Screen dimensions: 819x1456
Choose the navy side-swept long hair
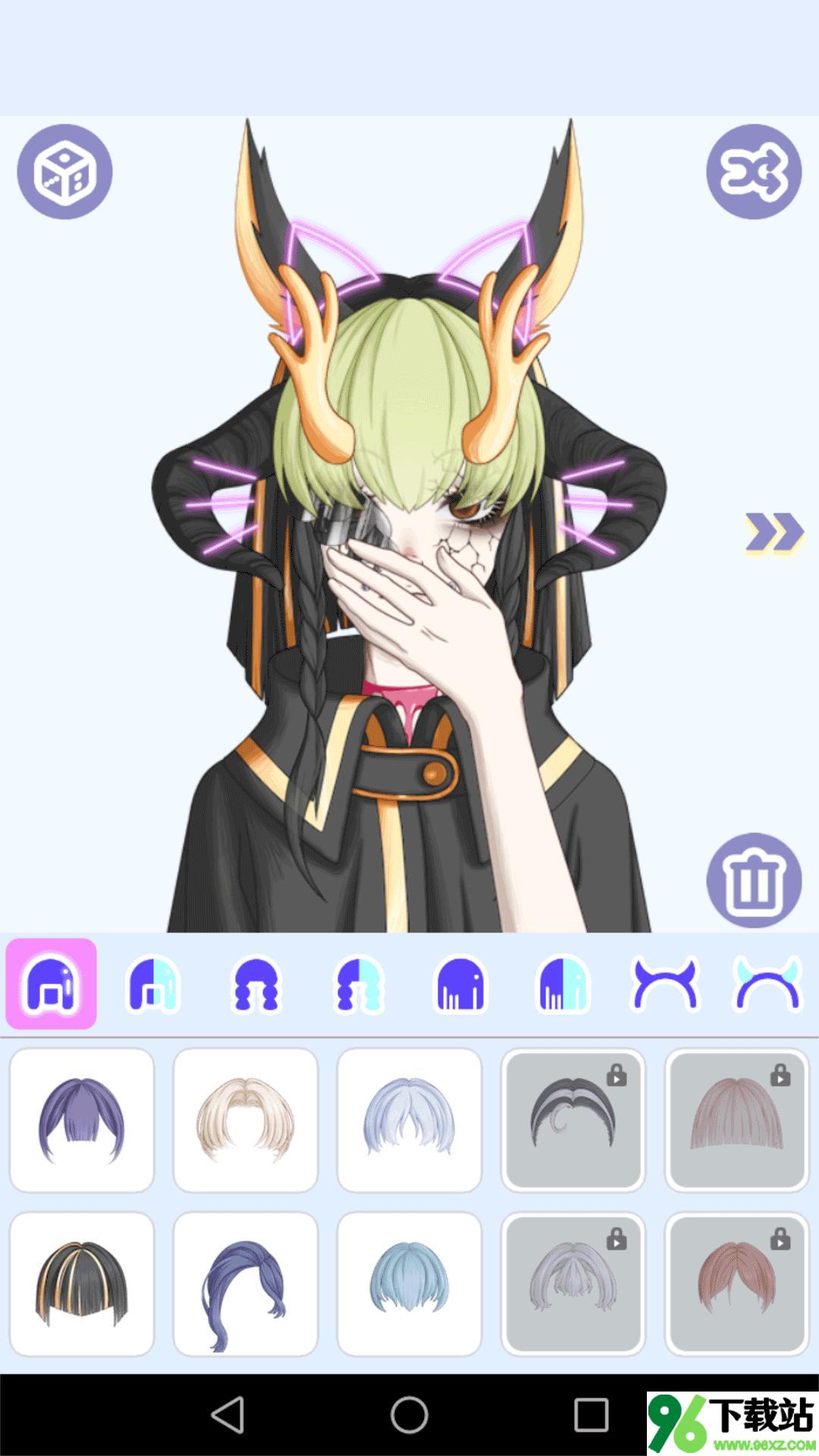pyautogui.click(x=246, y=1284)
